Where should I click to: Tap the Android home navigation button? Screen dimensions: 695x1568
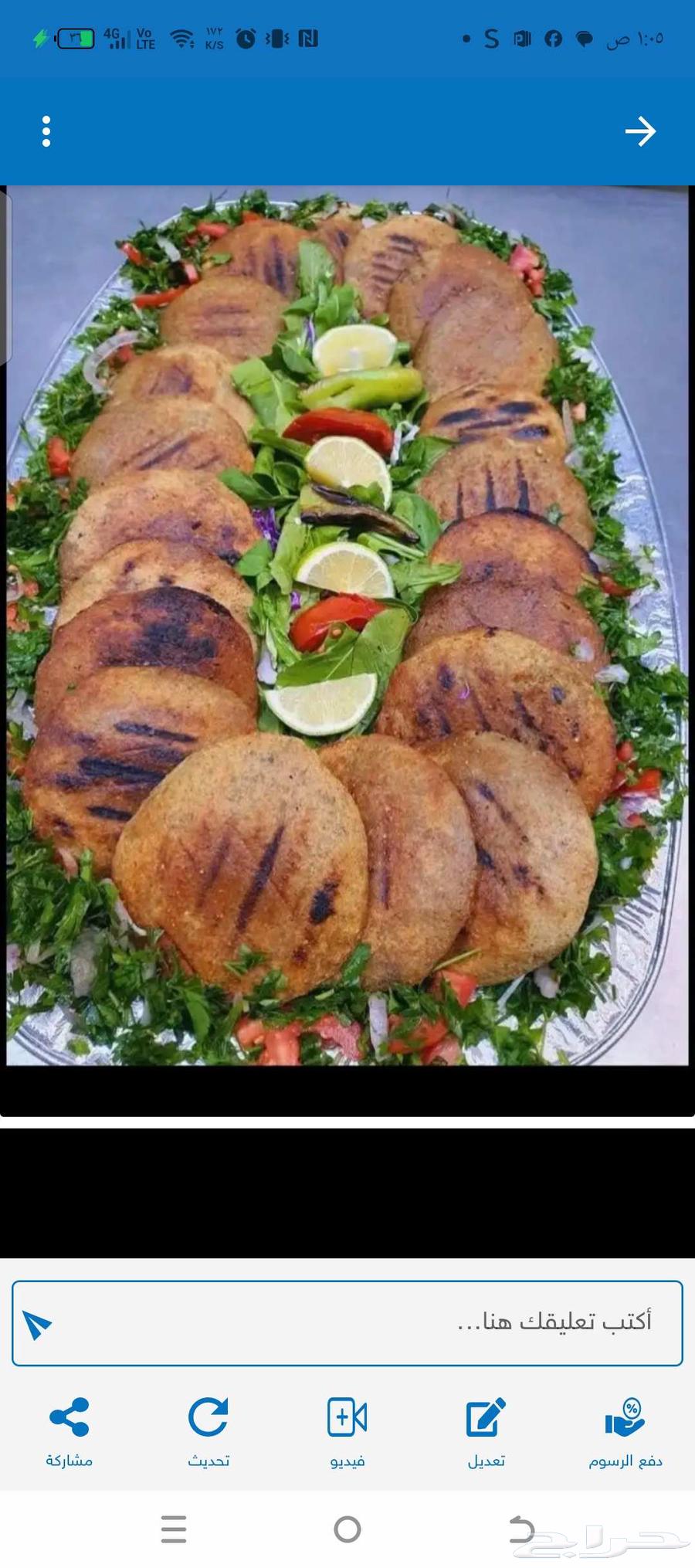click(x=347, y=1528)
